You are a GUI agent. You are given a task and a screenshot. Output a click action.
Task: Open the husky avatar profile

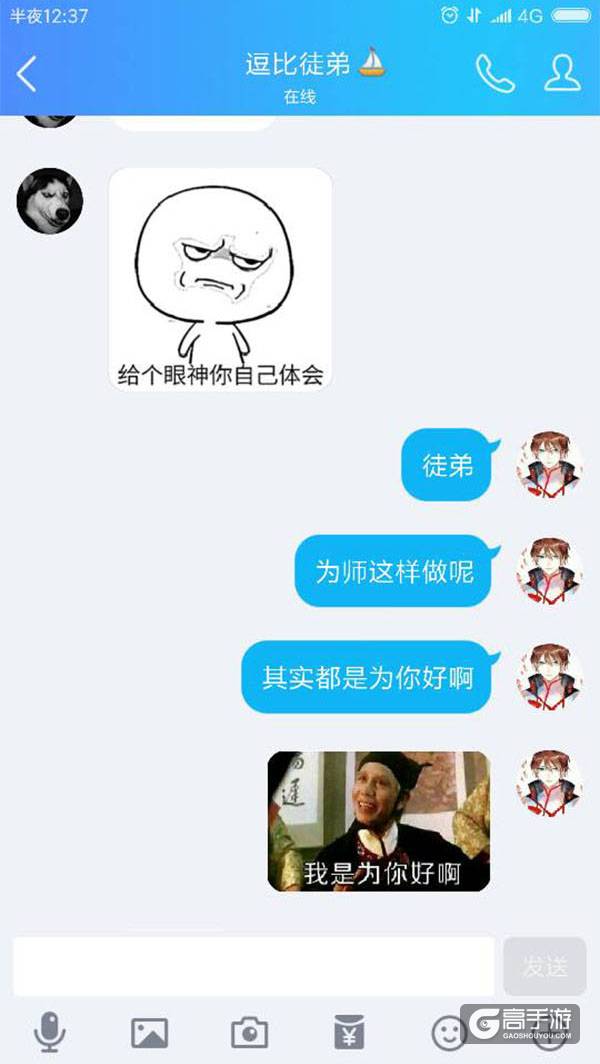tap(50, 200)
